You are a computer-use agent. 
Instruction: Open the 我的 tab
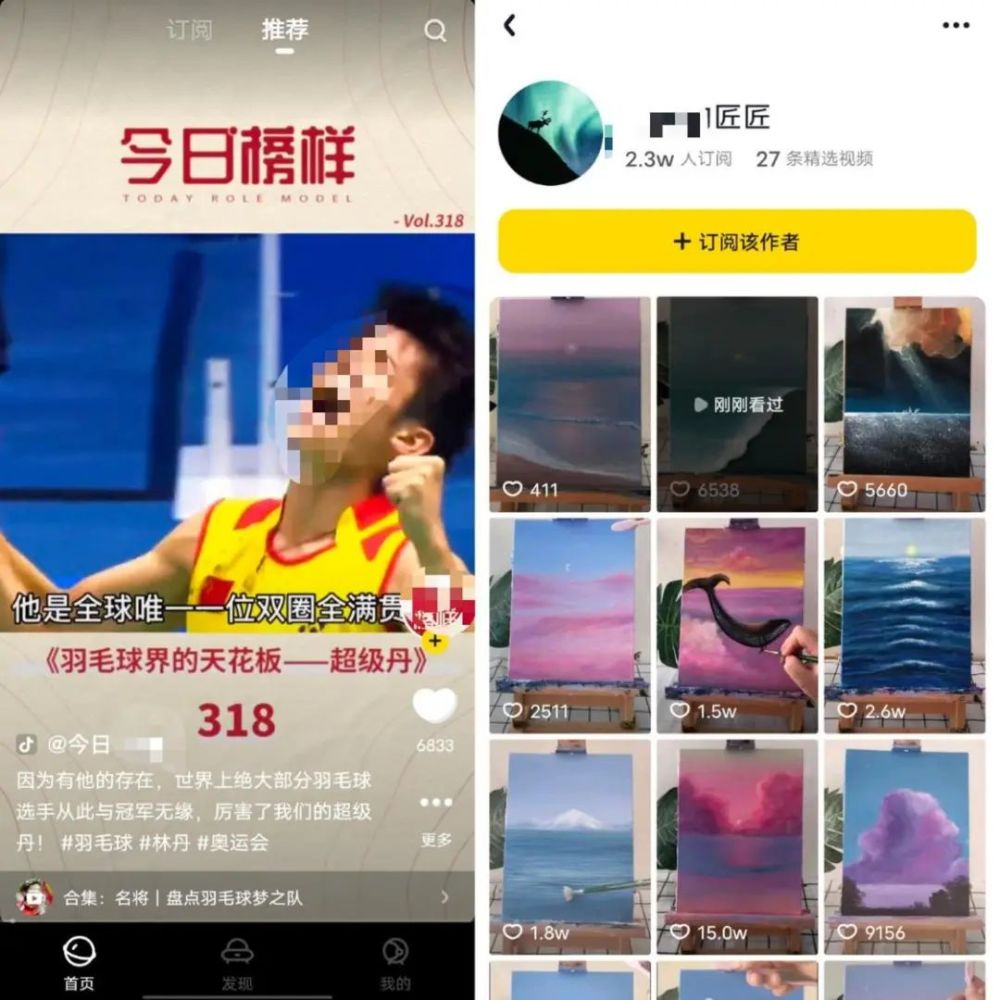click(395, 962)
